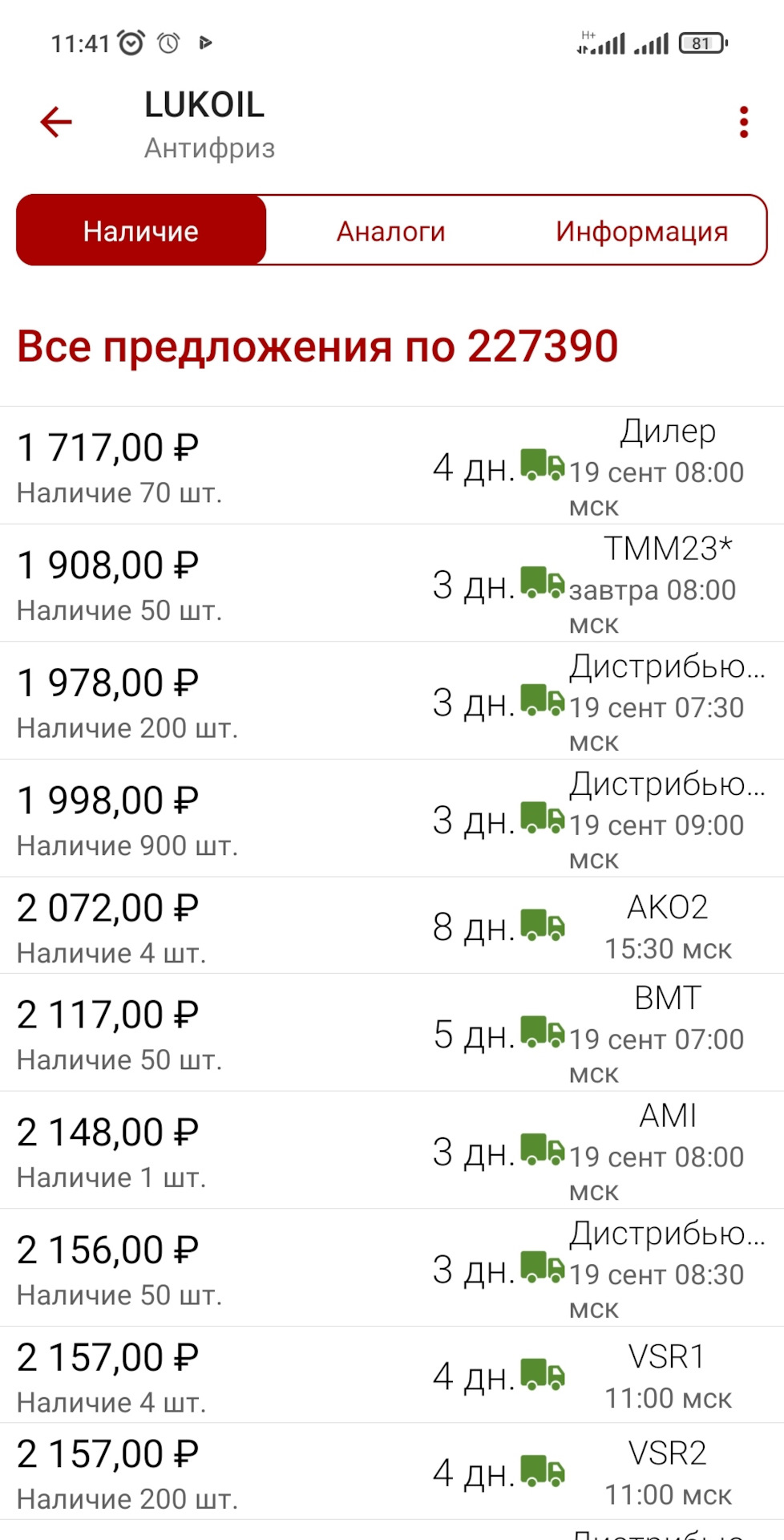Tap the heading Все предложения по 227390

[319, 346]
